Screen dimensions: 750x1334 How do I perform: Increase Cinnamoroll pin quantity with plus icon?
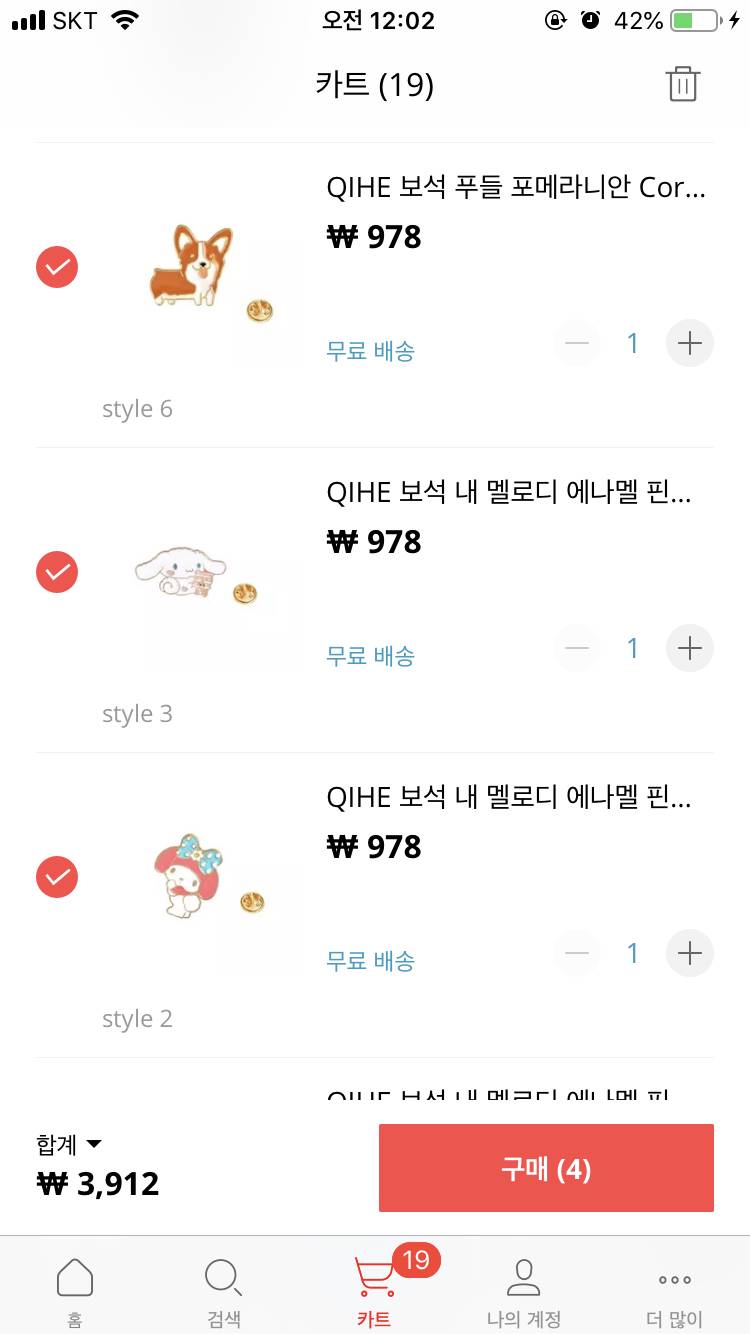[689, 648]
